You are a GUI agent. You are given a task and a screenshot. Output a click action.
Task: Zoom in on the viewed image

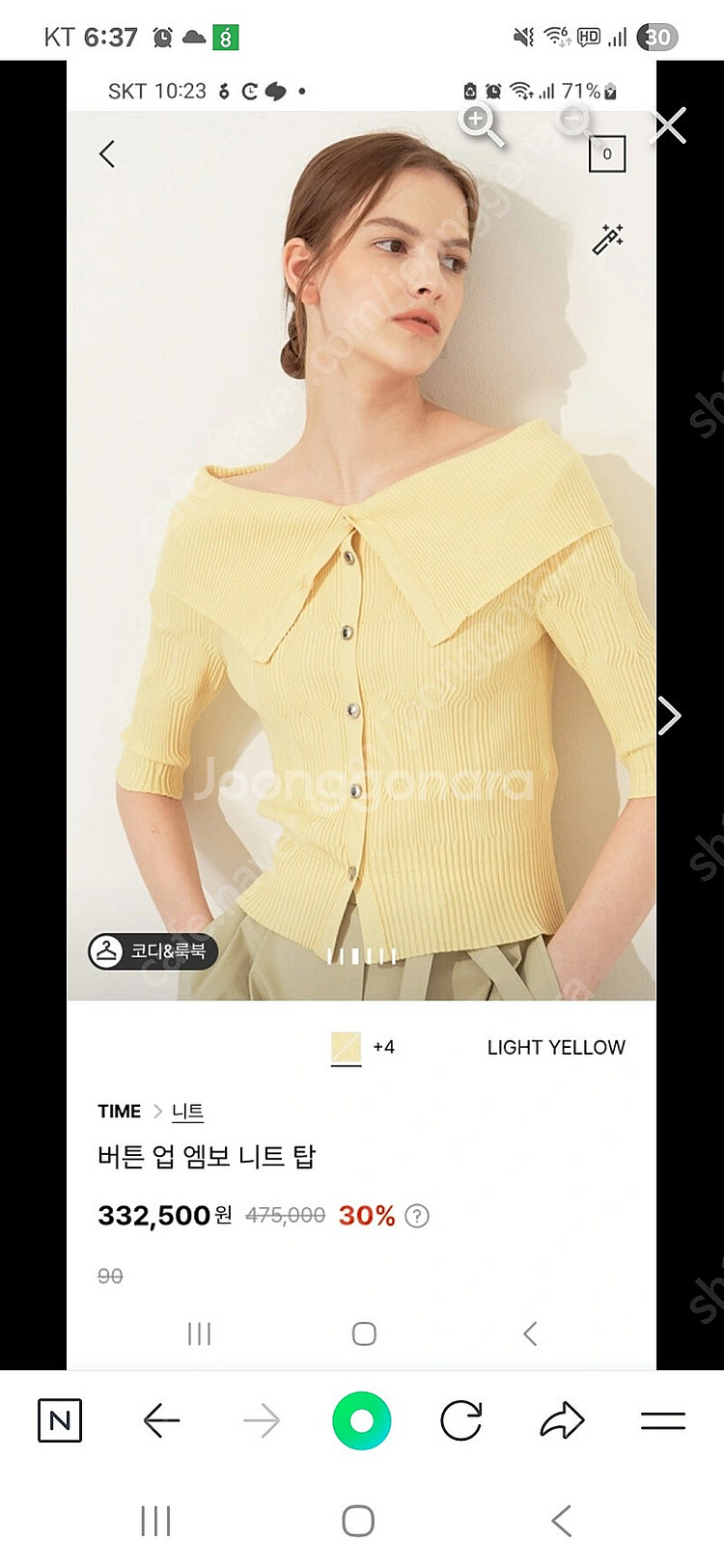coord(481,125)
